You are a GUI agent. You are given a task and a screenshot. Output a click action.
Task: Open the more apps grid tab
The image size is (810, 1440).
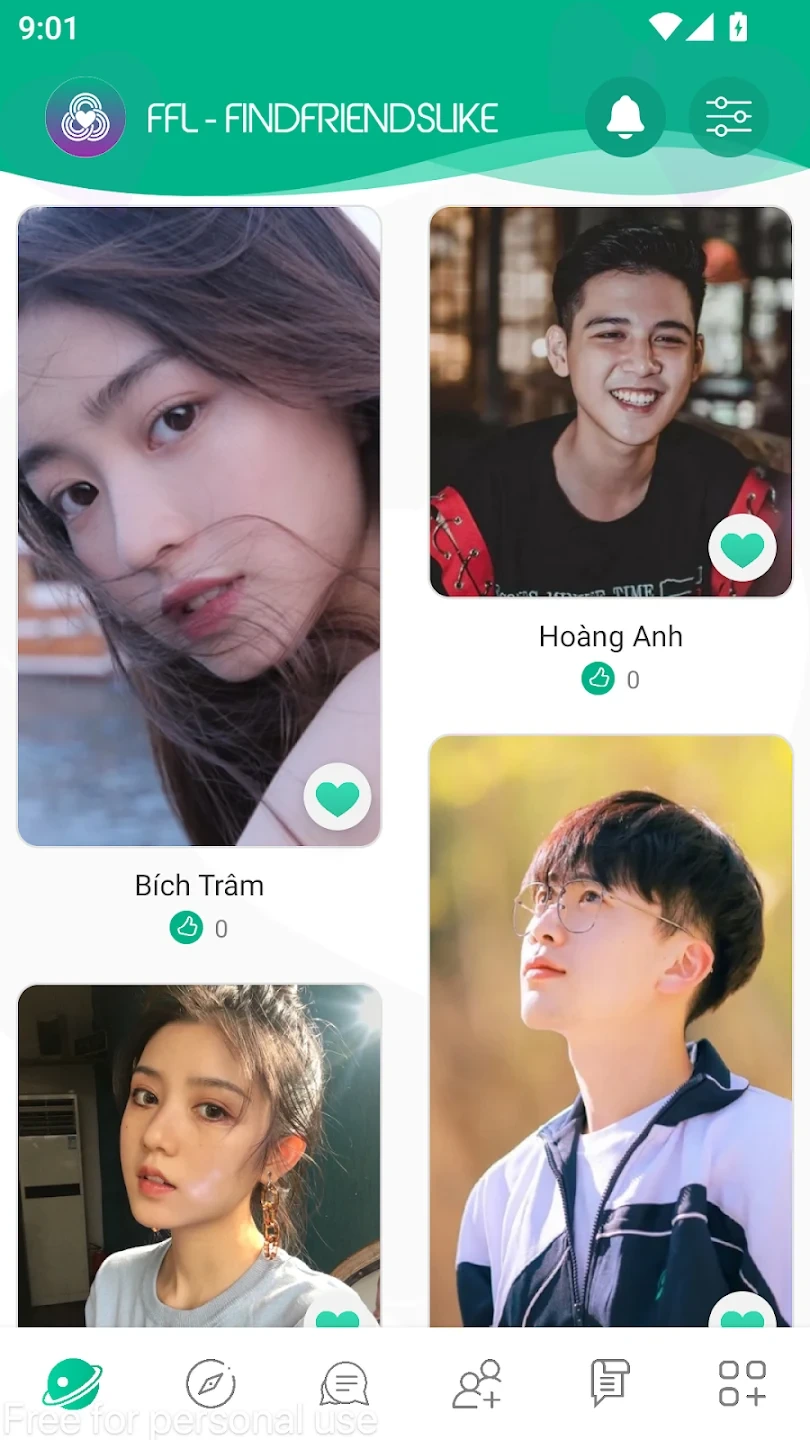(742, 1384)
